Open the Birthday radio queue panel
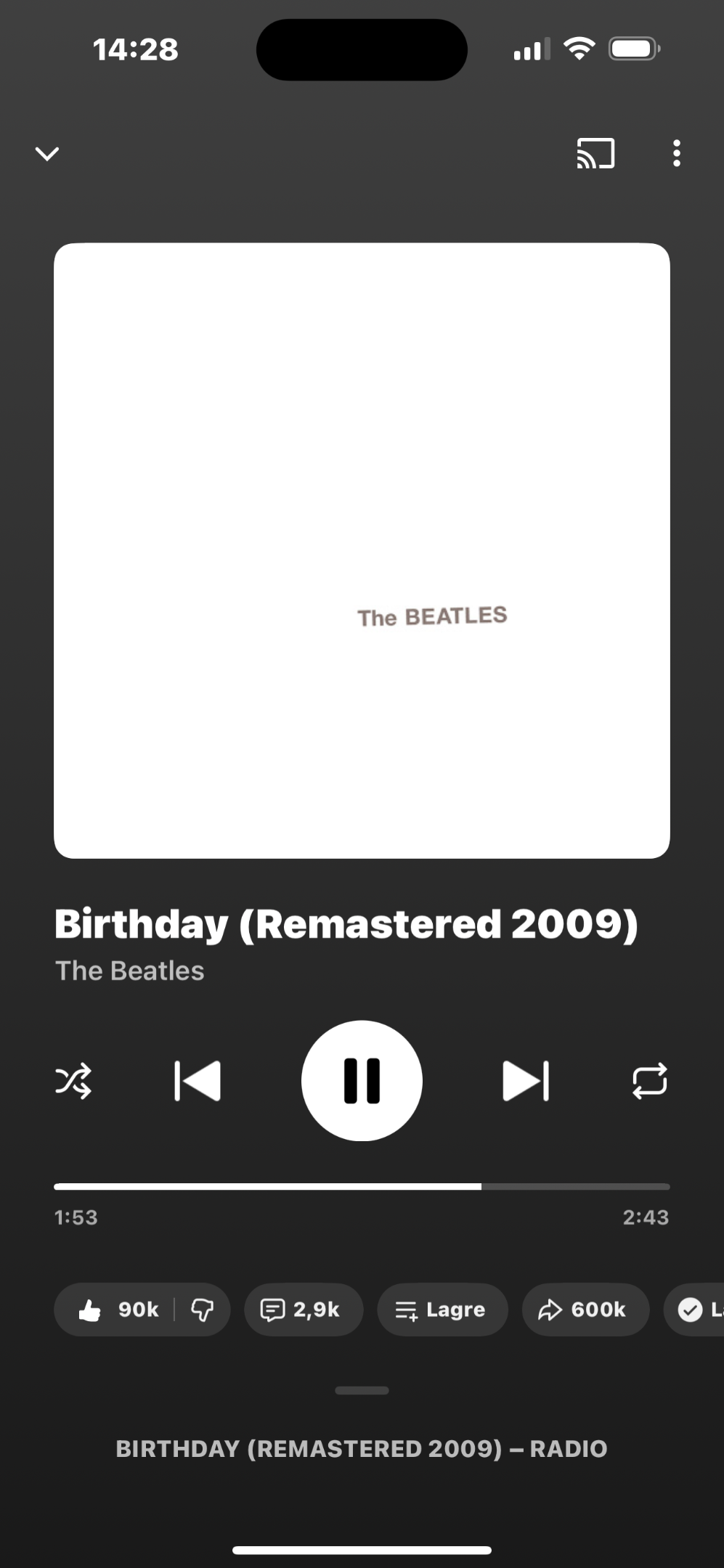 tap(362, 1448)
